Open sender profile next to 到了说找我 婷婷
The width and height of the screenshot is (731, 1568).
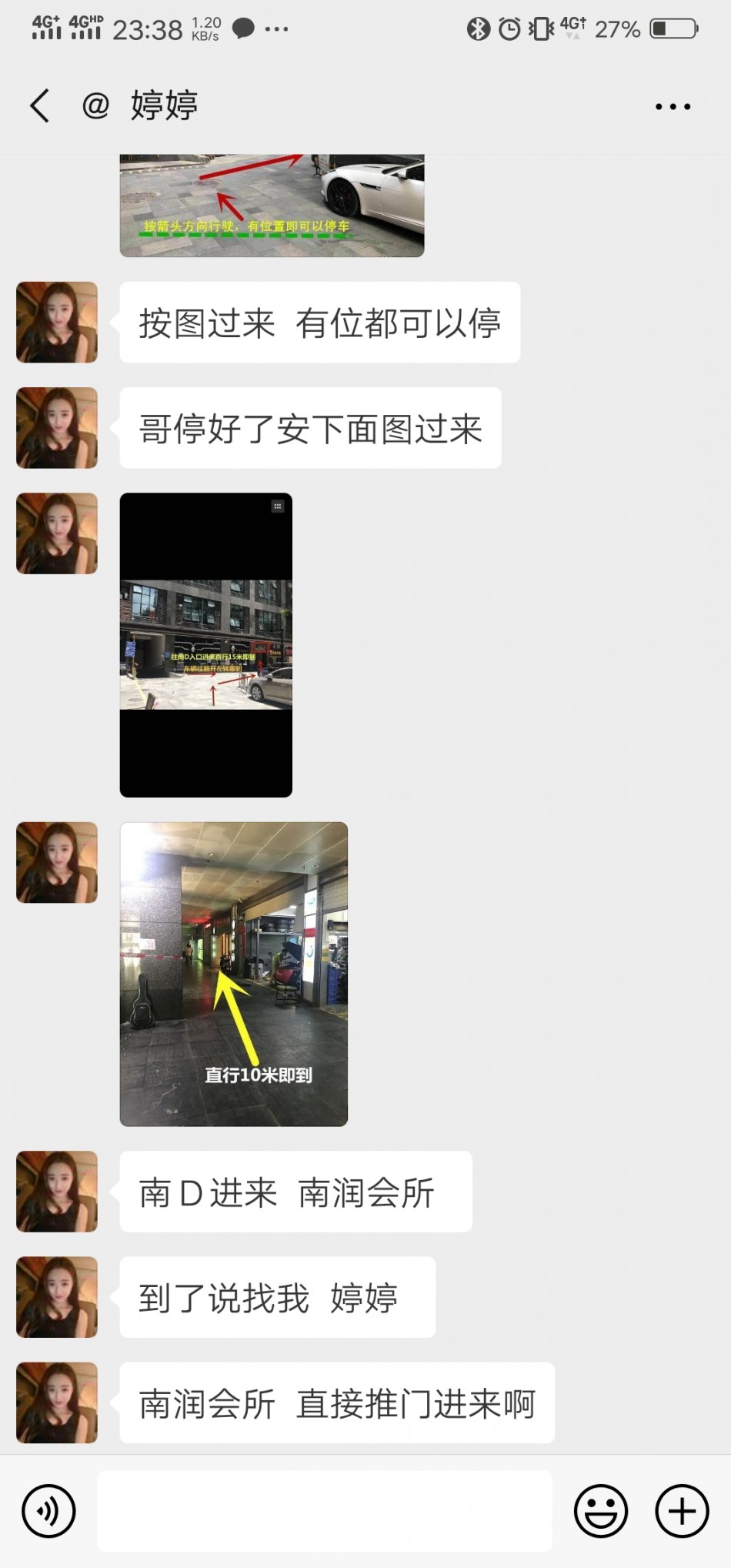click(57, 1297)
